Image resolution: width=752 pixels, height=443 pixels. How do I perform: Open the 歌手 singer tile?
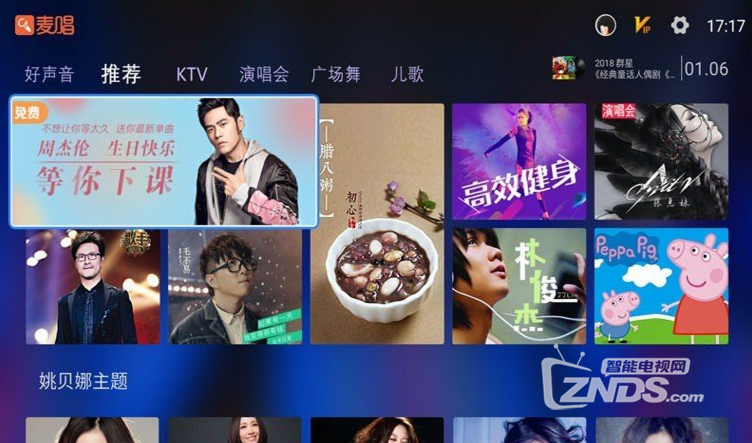(93, 287)
